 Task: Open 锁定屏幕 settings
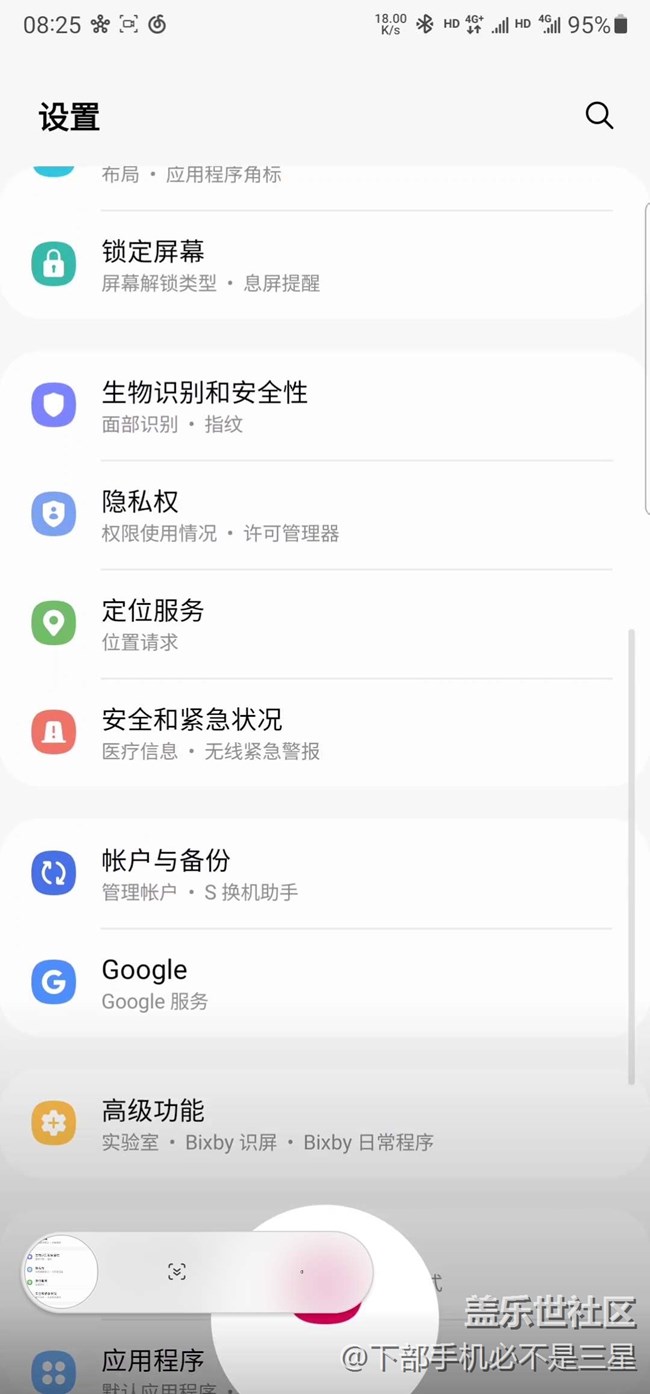click(x=320, y=265)
